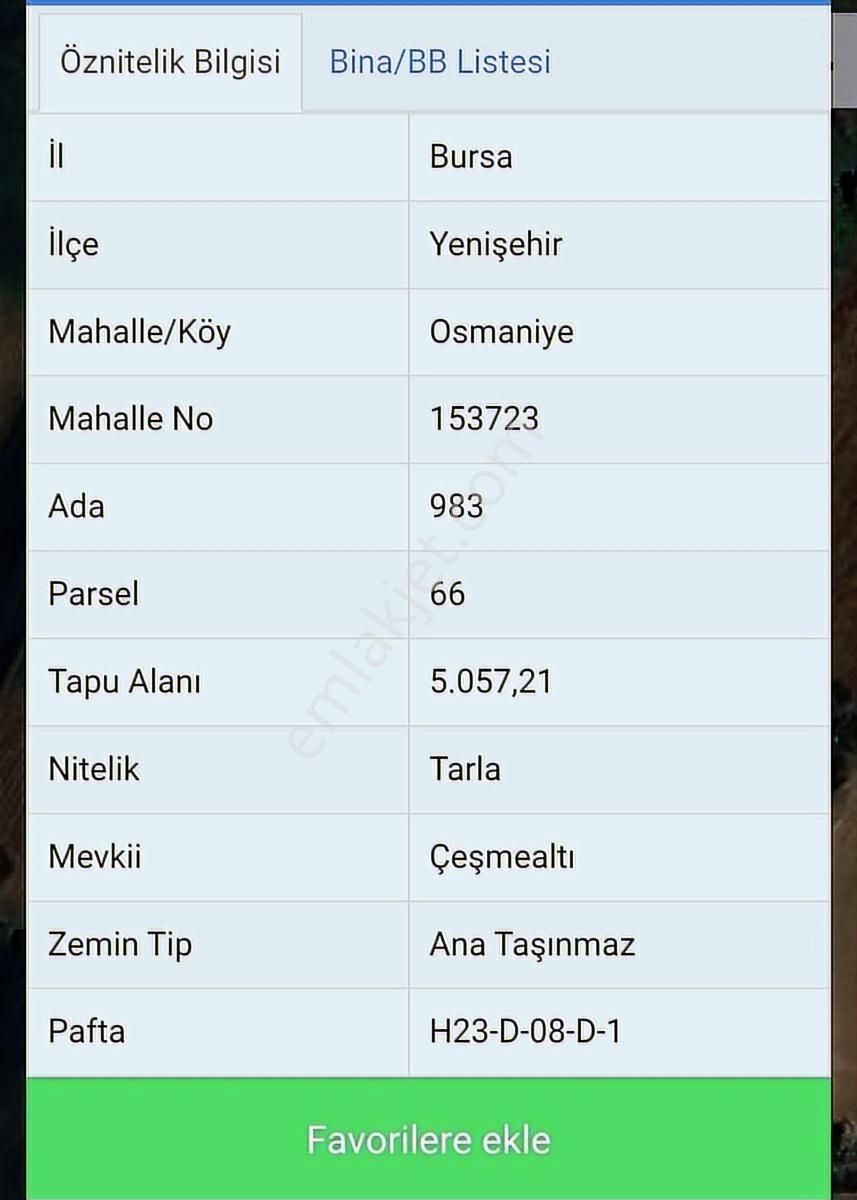857x1200 pixels.
Task: Click the İl row showing Bursa
Action: coord(470,156)
